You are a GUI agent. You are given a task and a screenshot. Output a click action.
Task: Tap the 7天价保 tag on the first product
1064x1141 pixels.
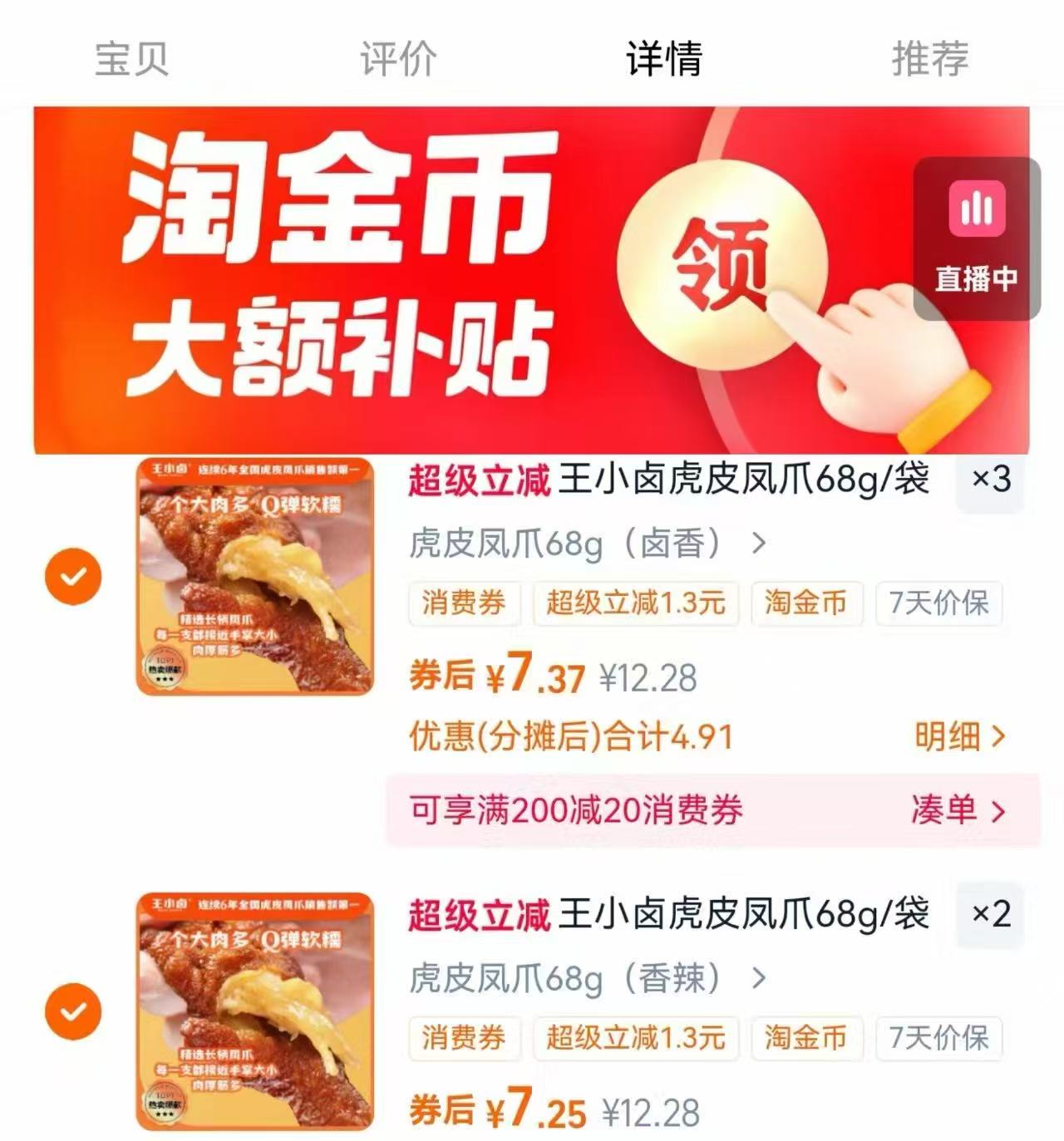pos(940,604)
